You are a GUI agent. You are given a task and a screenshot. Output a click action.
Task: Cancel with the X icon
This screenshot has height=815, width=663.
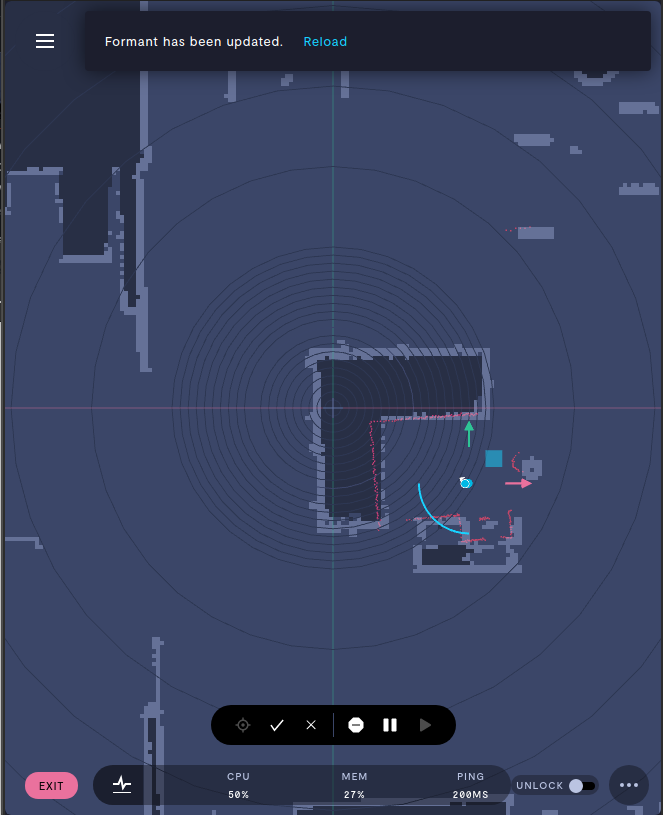click(x=311, y=725)
